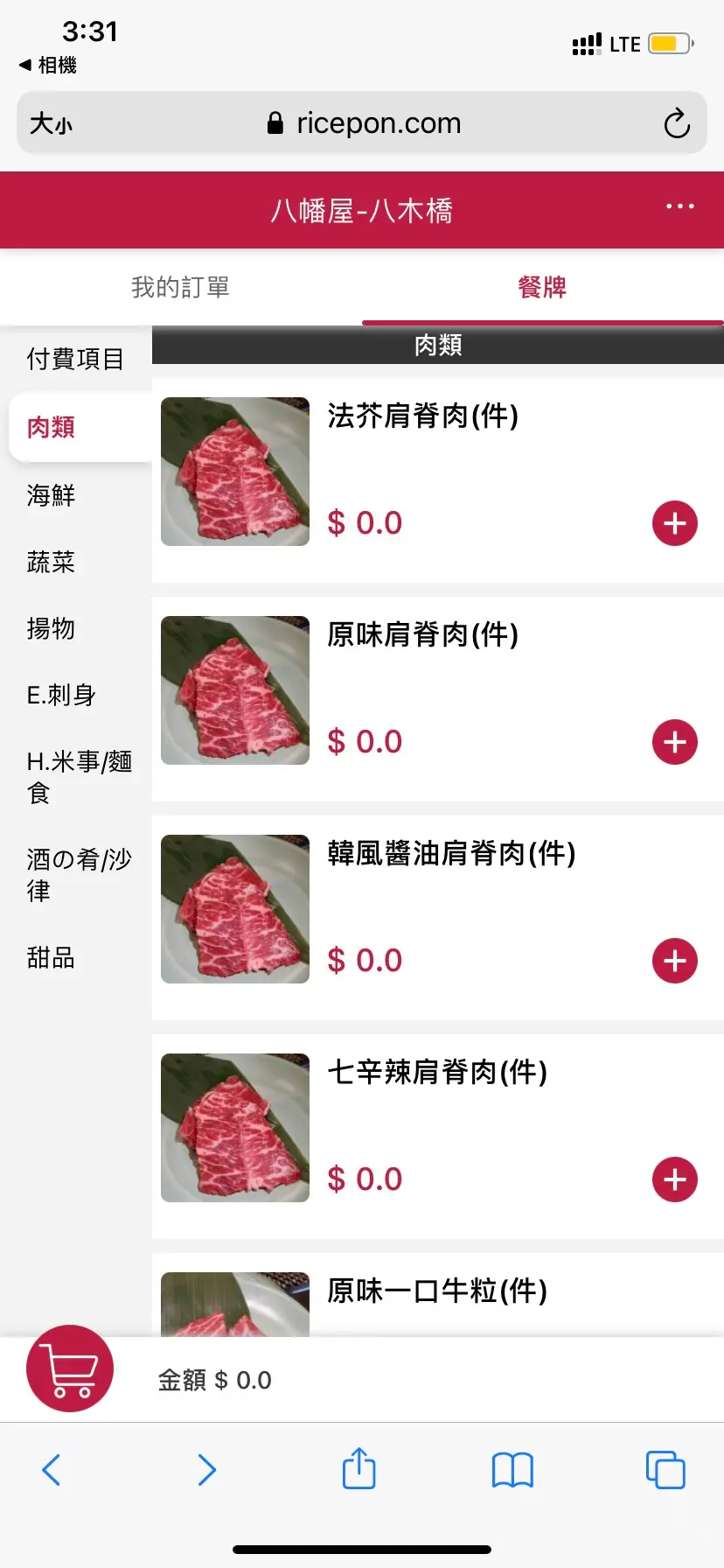Open the E.刺身 category
The width and height of the screenshot is (724, 1568).
click(61, 695)
